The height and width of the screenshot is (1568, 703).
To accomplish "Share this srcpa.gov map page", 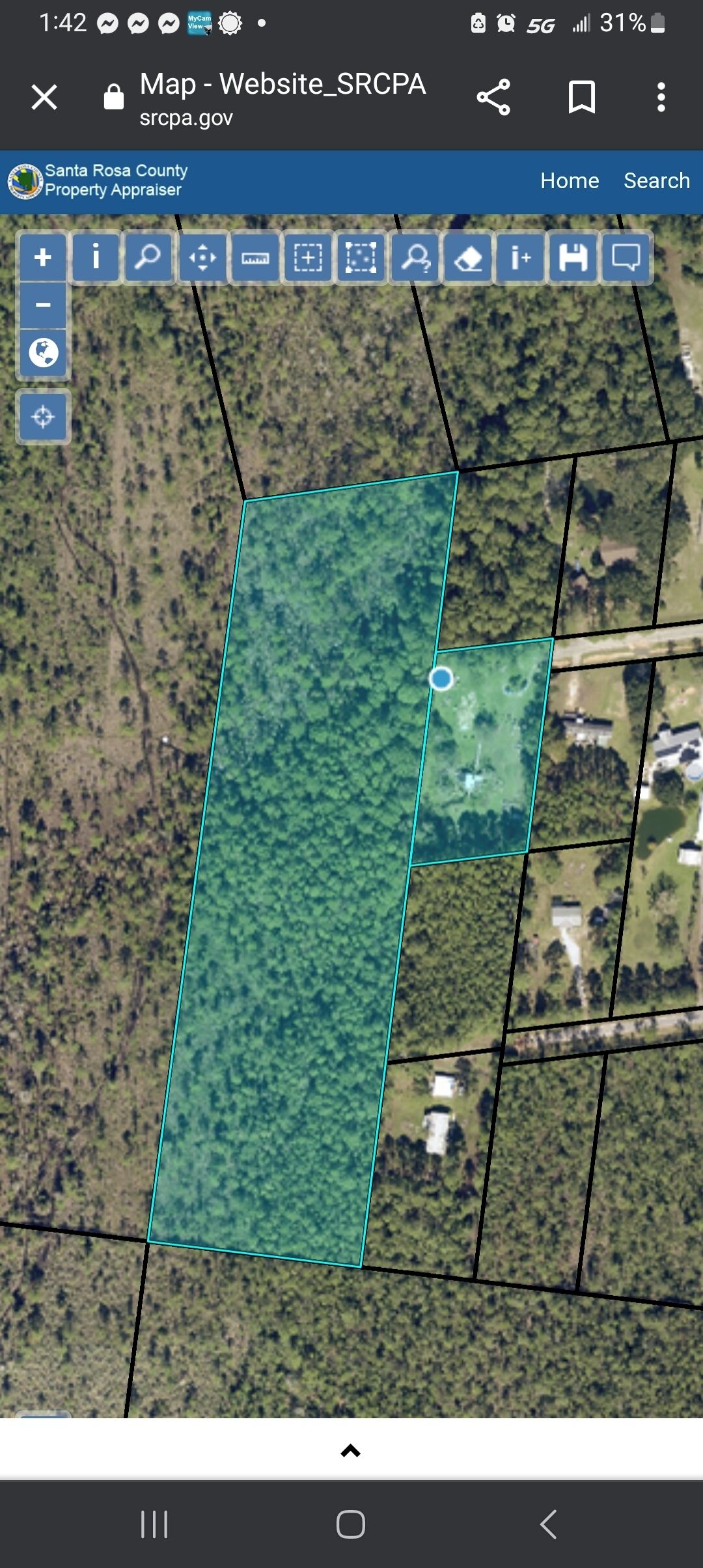I will pos(493,98).
